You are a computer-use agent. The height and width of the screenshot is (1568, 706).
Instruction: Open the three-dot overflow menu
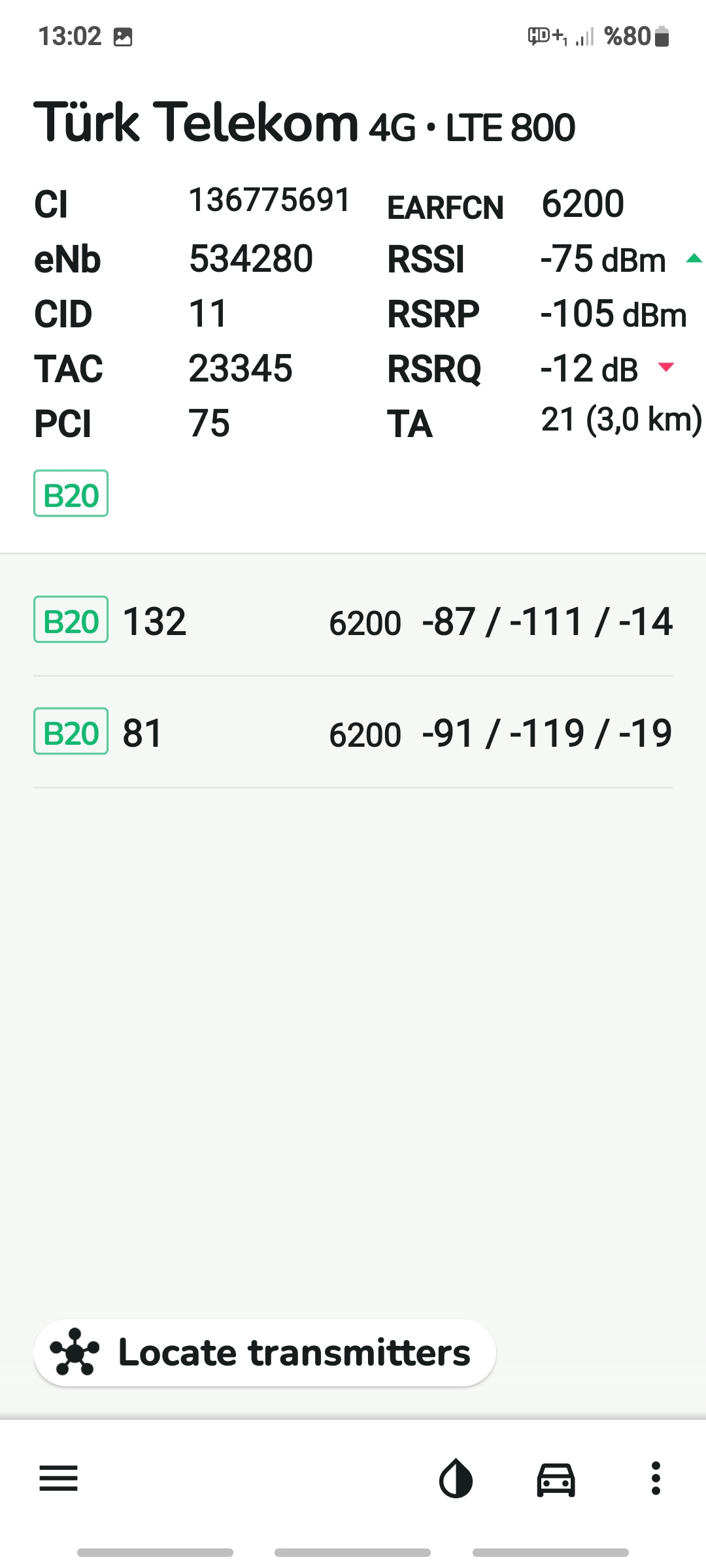[656, 1478]
